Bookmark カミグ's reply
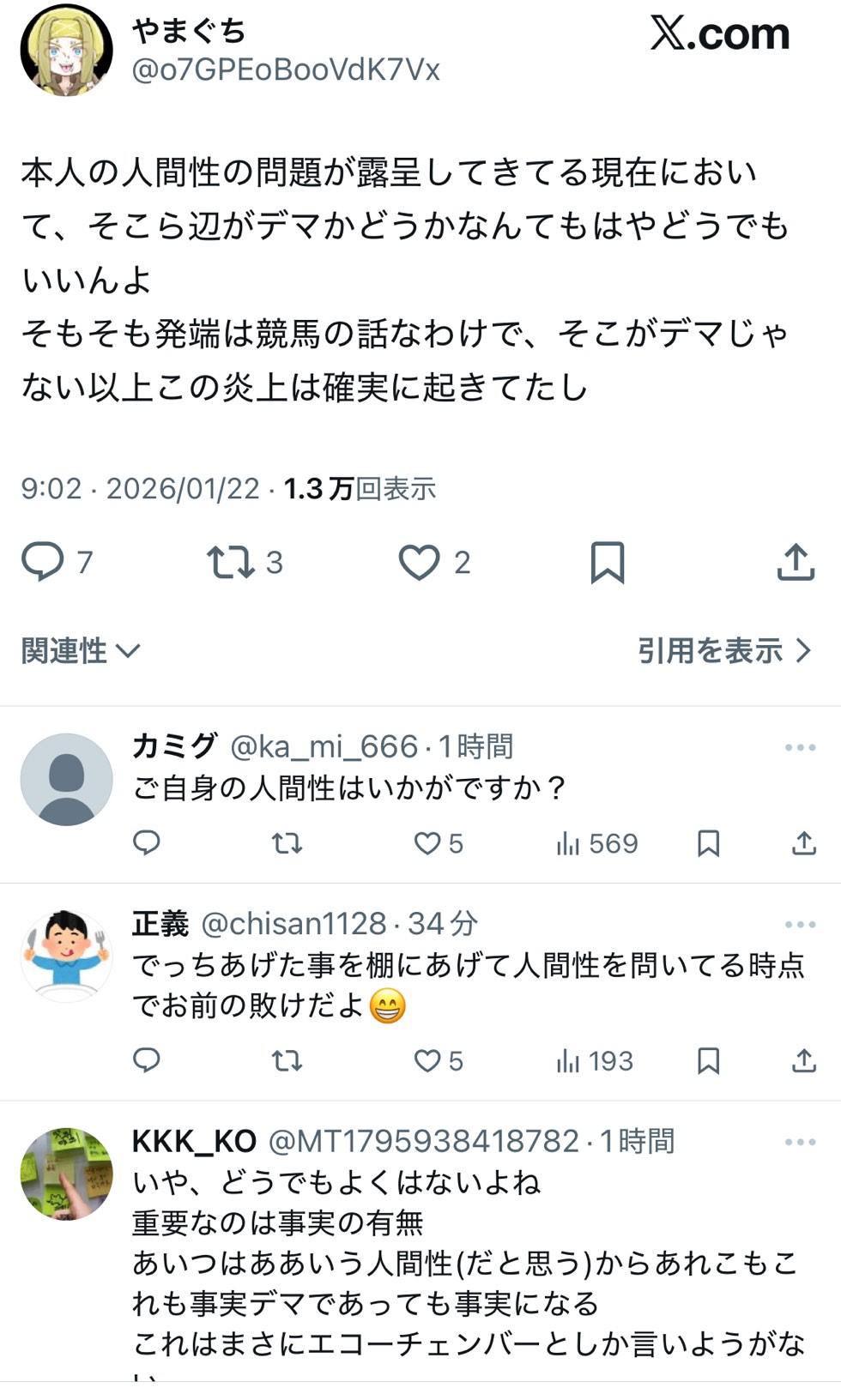Image resolution: width=841 pixels, height=1400 pixels. [708, 844]
